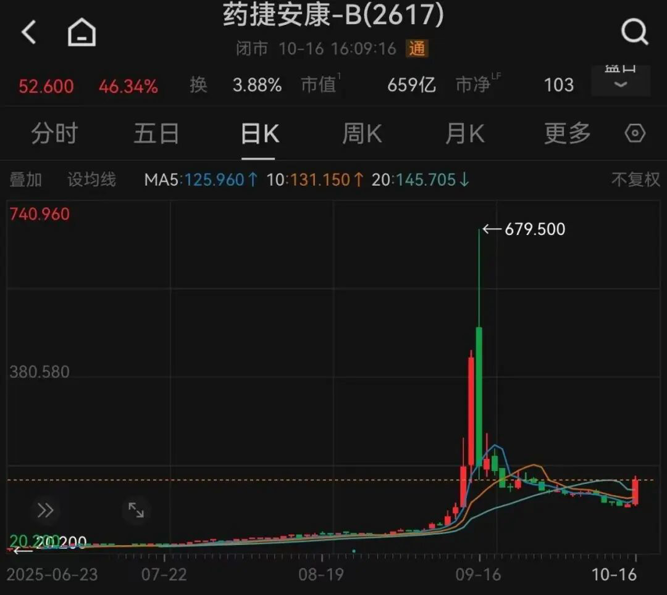The width and height of the screenshot is (667, 595).
Task: Expand the chart with the double-arrow button
Action: 45,510
